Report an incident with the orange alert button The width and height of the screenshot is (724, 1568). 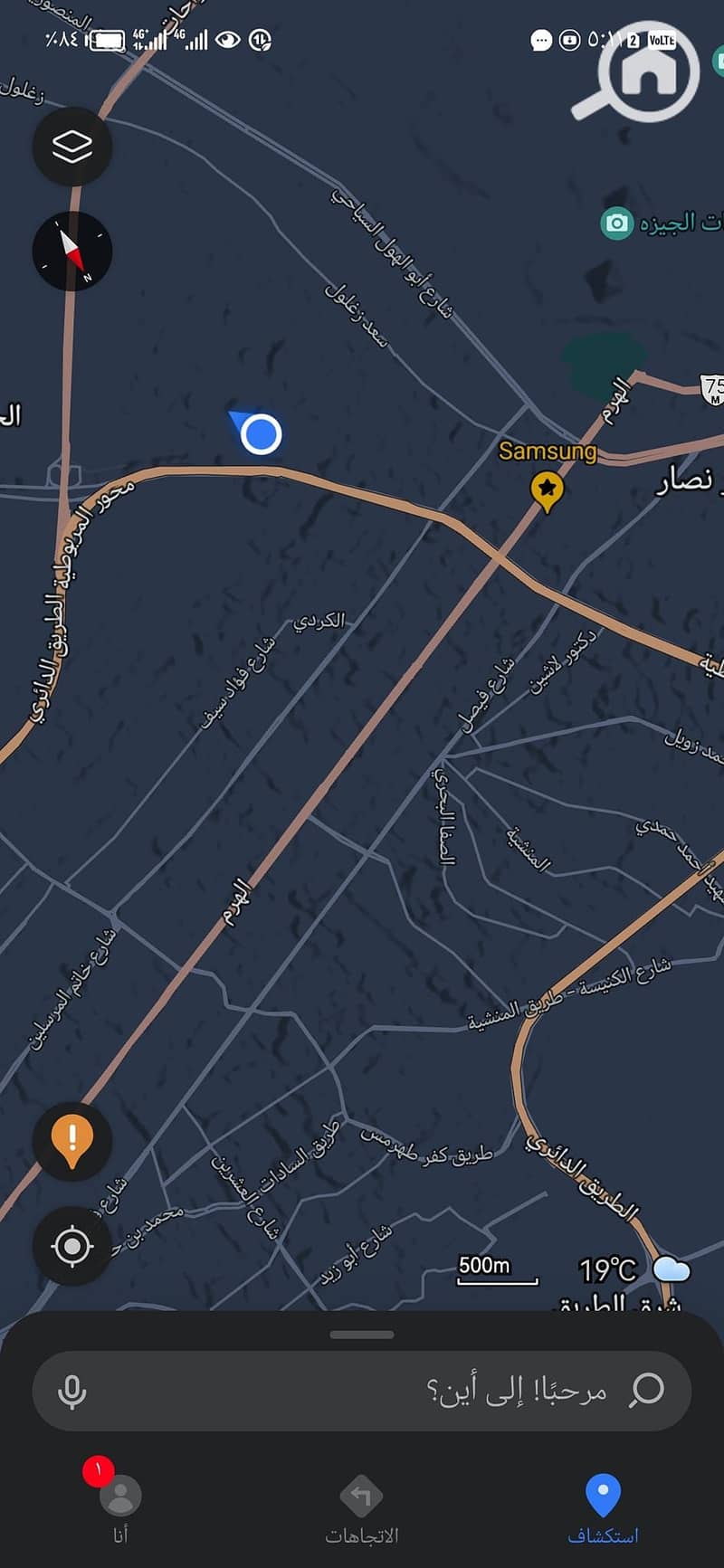click(x=72, y=1140)
